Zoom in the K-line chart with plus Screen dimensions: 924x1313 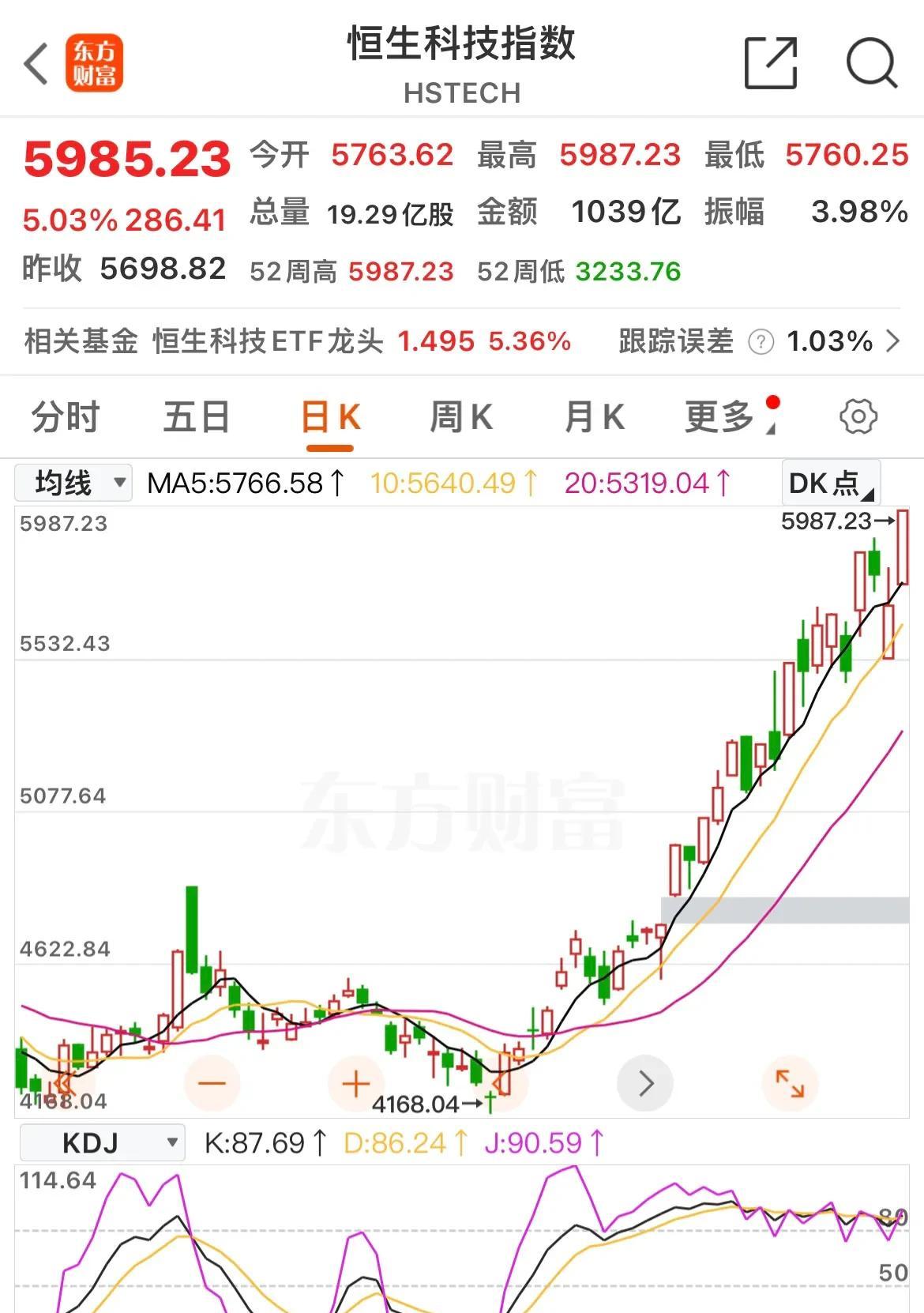[x=355, y=1083]
